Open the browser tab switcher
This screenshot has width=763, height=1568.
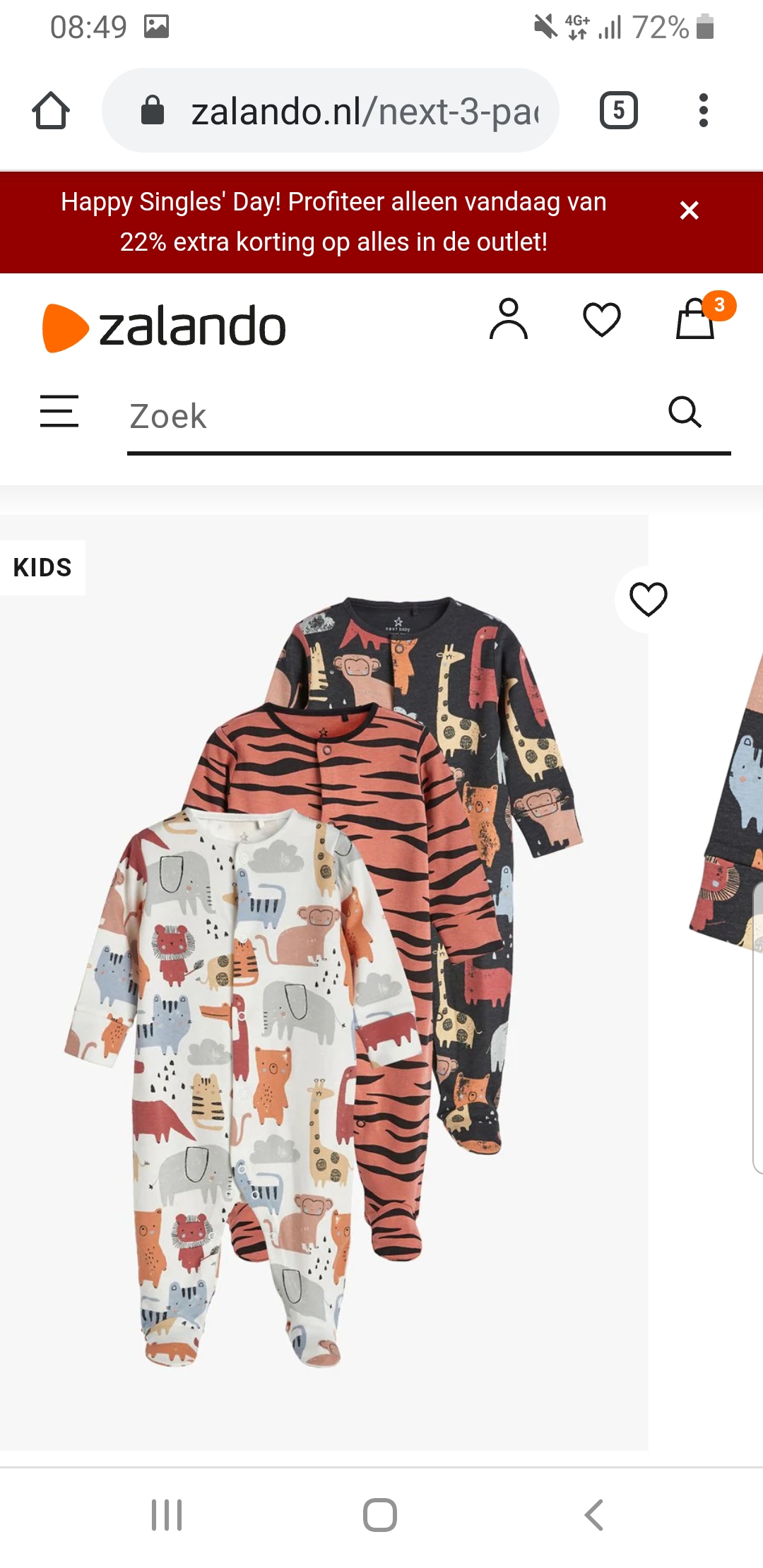click(x=619, y=111)
